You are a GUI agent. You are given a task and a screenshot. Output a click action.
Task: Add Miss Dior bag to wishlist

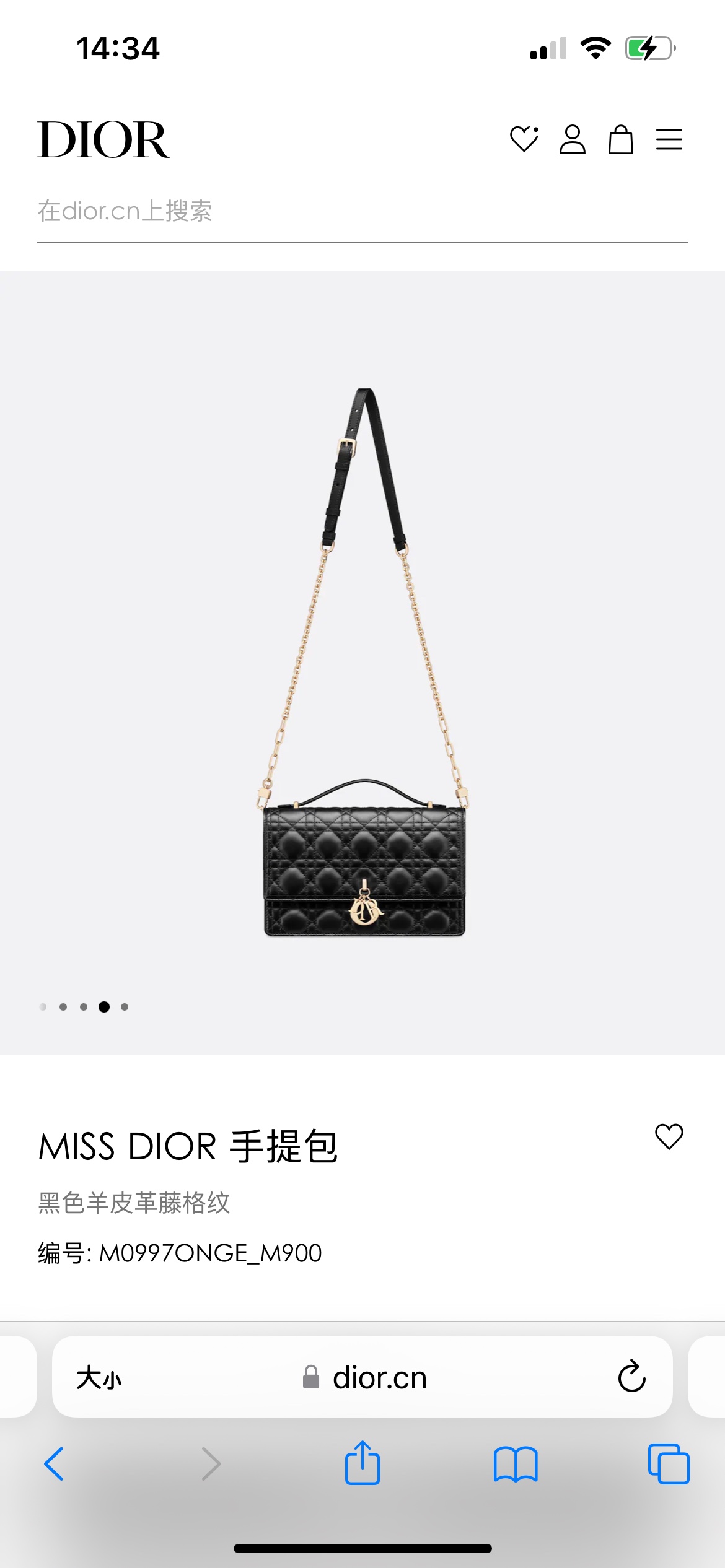click(x=669, y=1136)
